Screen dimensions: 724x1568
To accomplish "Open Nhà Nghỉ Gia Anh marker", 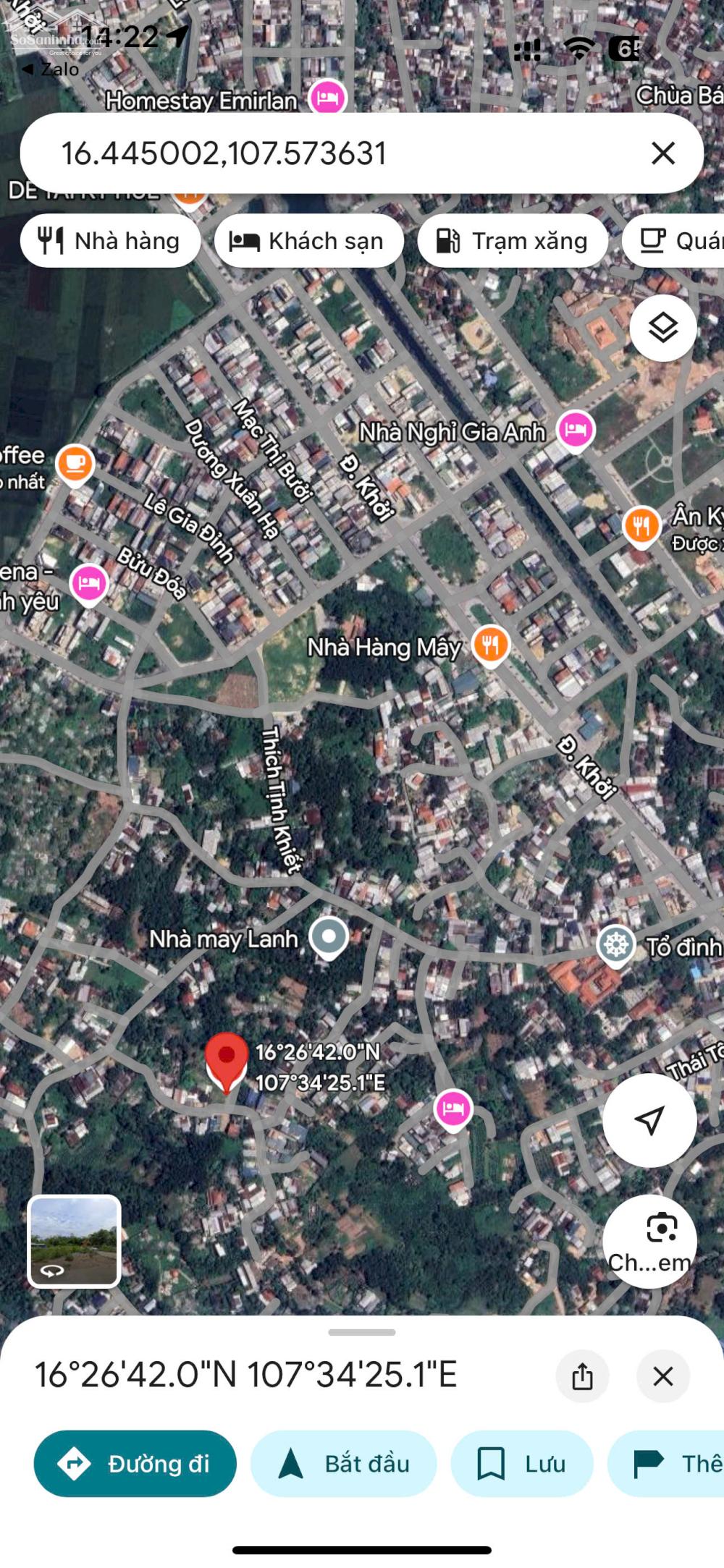I will click(x=576, y=430).
